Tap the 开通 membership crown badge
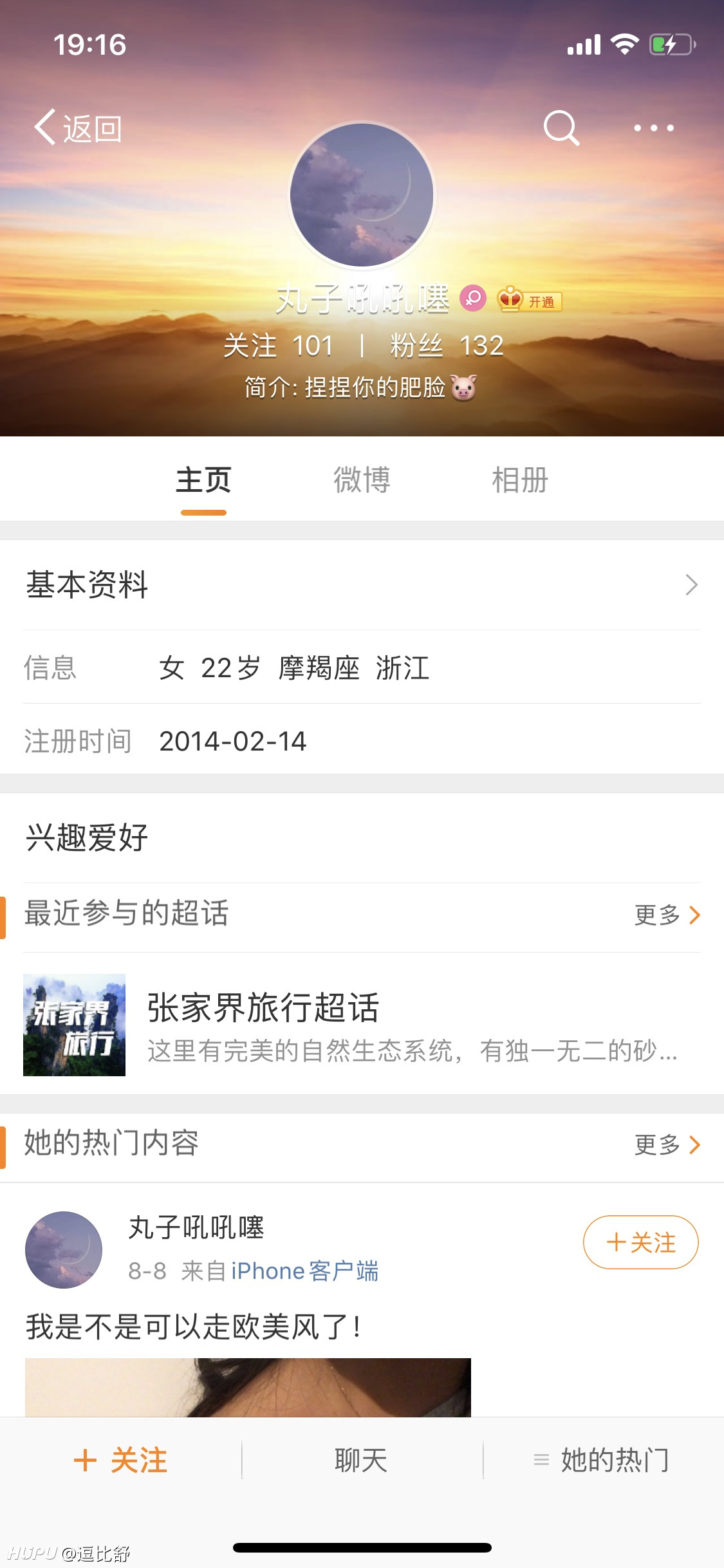This screenshot has height=1568, width=724. tap(530, 299)
